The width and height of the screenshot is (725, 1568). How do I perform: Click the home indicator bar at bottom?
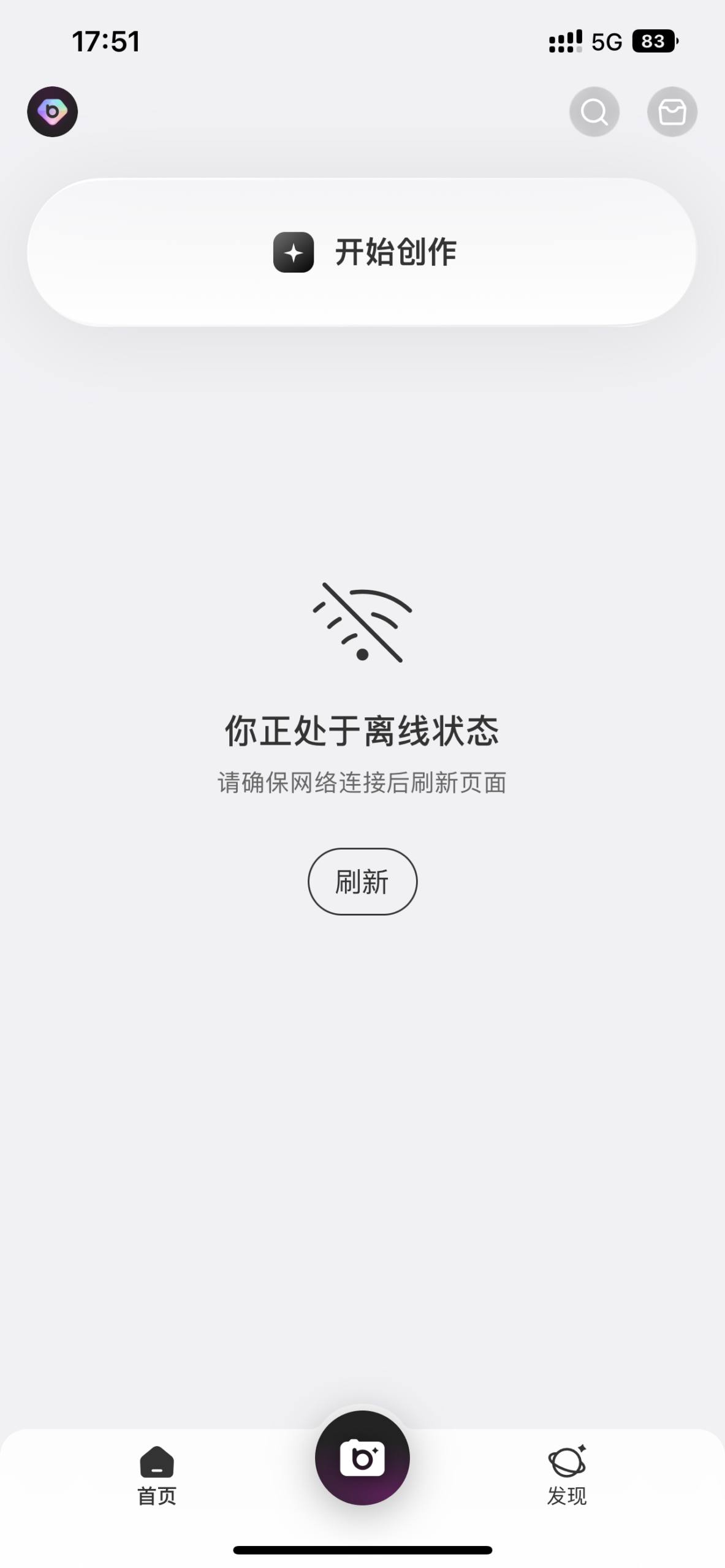[x=362, y=1550]
